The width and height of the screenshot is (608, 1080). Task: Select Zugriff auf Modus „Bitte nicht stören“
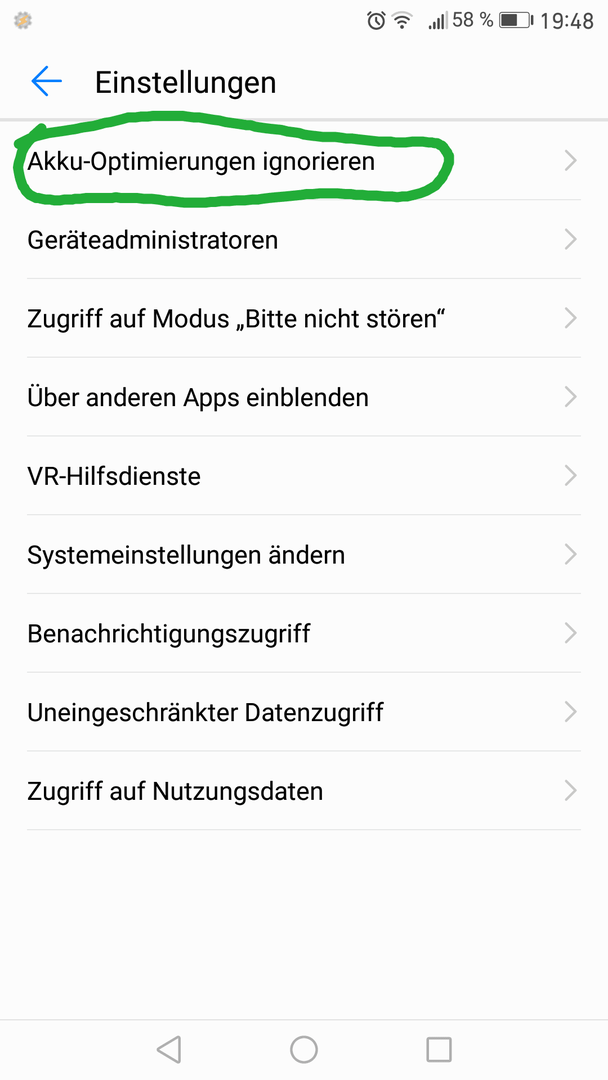pos(304,318)
